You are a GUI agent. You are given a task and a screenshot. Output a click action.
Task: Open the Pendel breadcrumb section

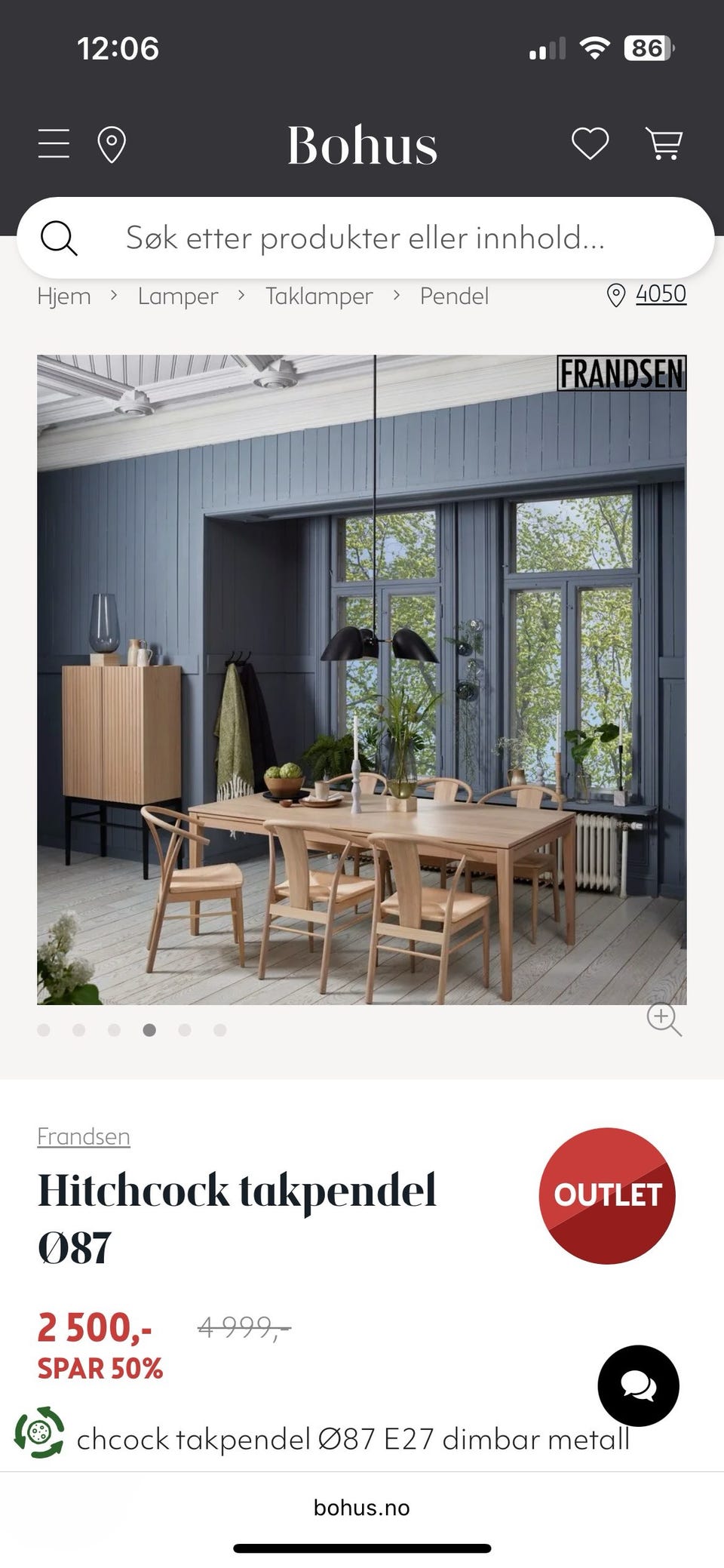pyautogui.click(x=453, y=296)
